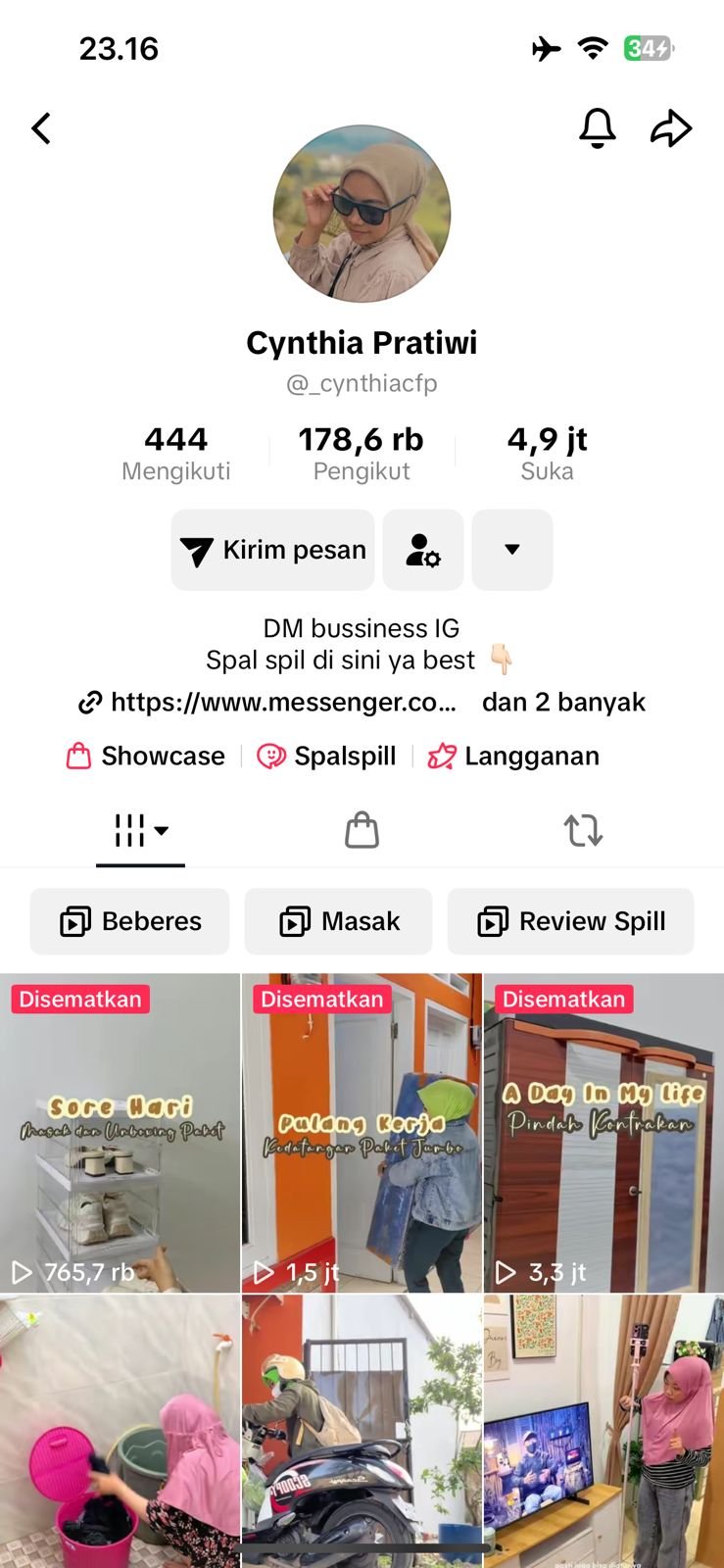Play the pinned Pindah Kontrakan video
This screenshot has width=724, height=1568.
[x=603, y=1133]
